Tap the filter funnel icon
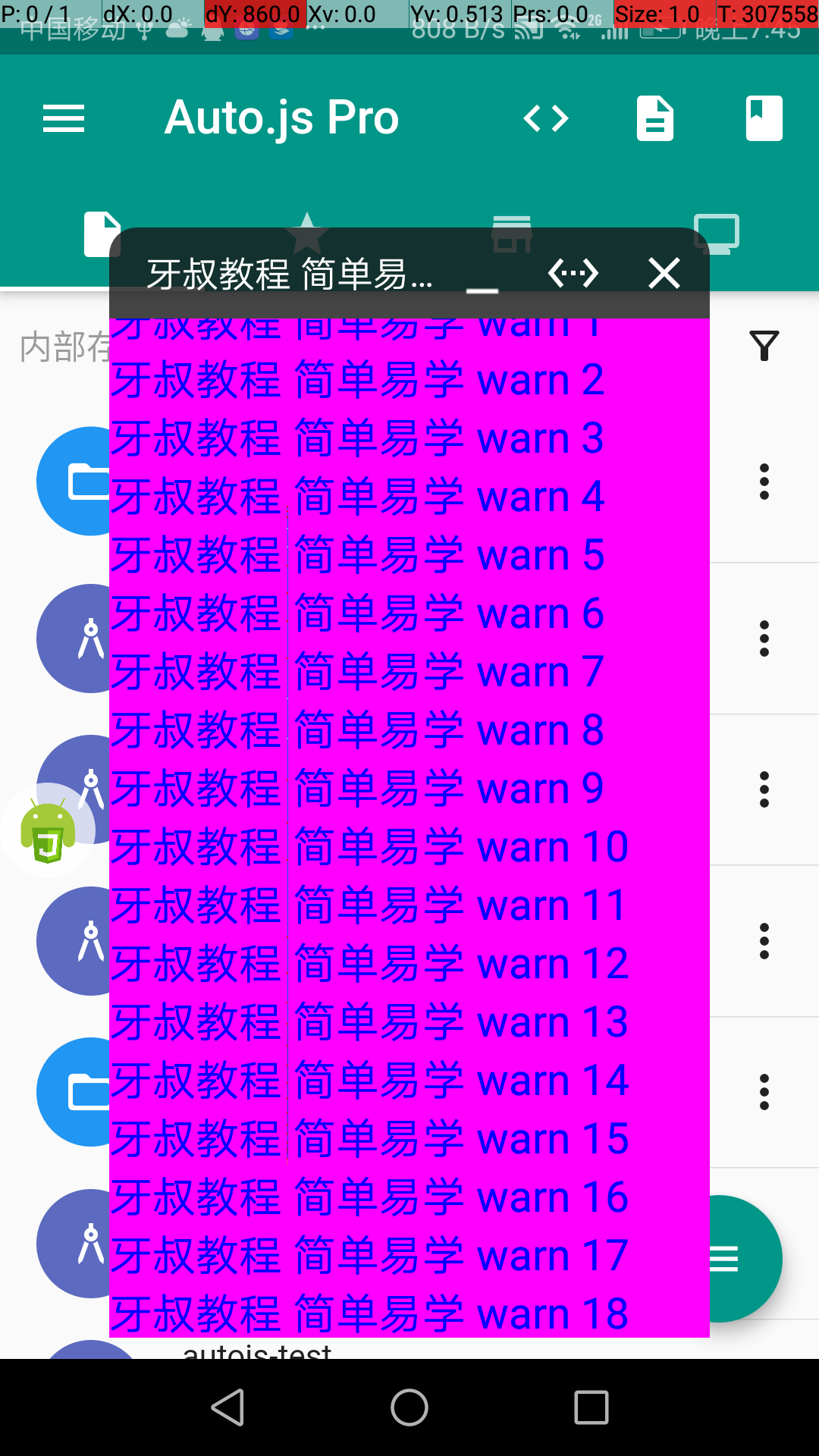This screenshot has width=819, height=1456. click(765, 345)
